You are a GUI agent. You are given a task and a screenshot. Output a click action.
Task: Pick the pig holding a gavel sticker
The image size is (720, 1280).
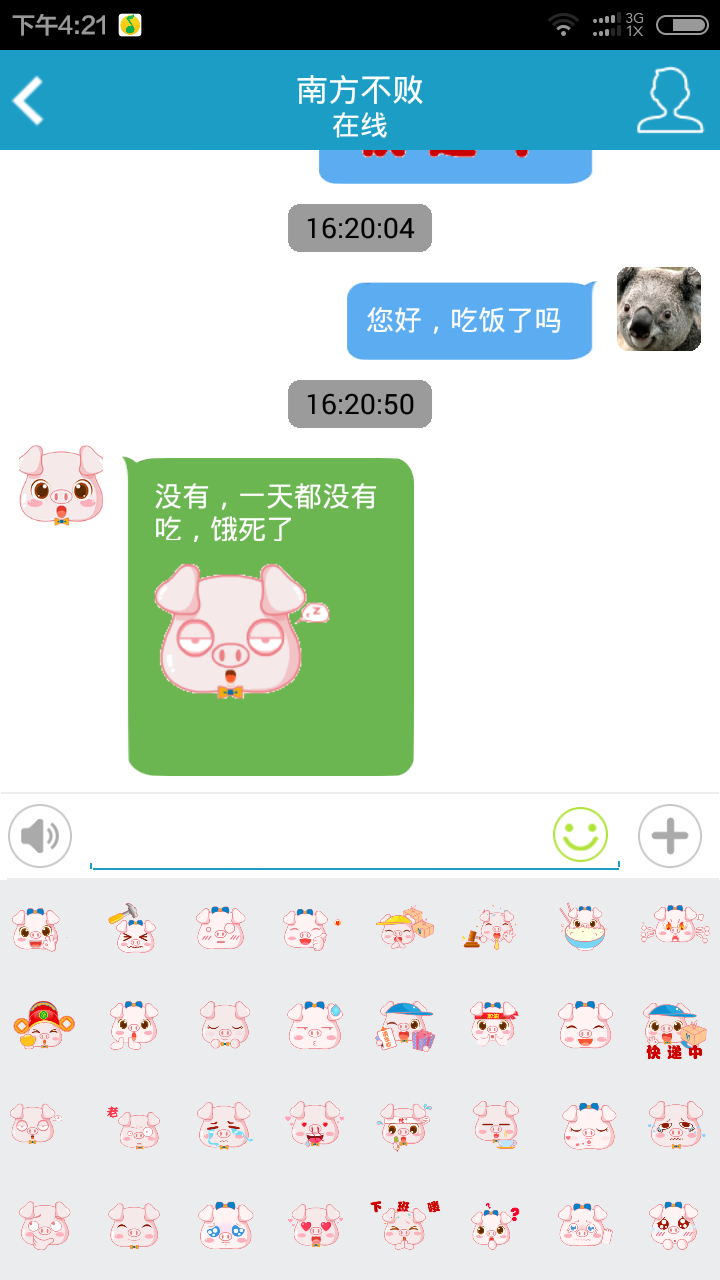coord(490,928)
